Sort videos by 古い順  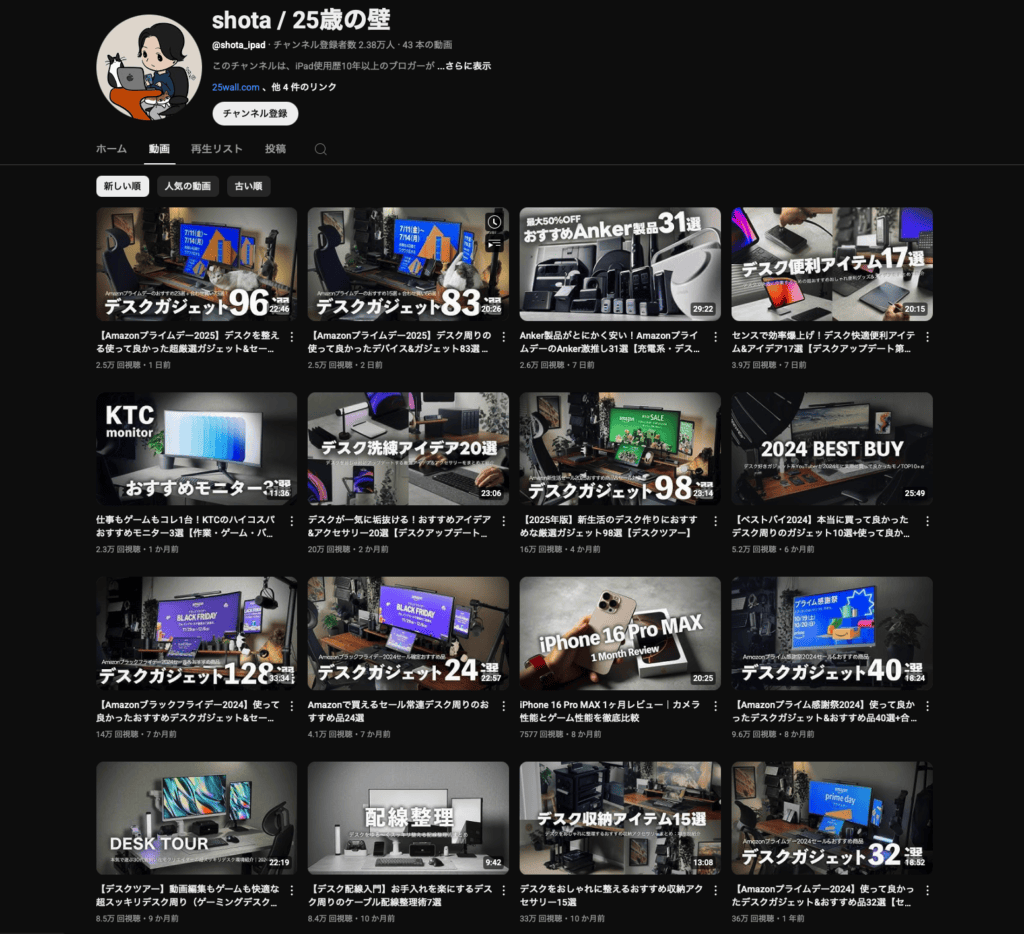click(x=248, y=186)
